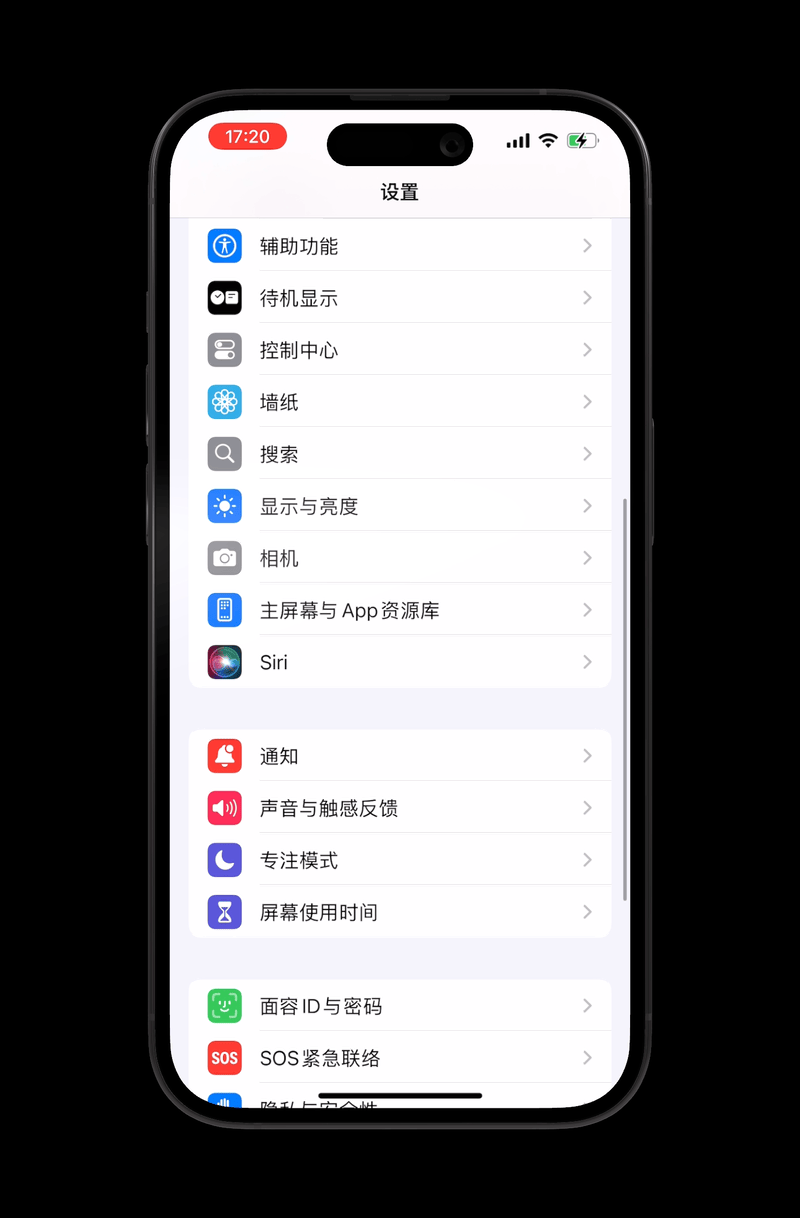The width and height of the screenshot is (800, 1218).
Task: Open 相机 camera settings
Action: click(x=400, y=558)
